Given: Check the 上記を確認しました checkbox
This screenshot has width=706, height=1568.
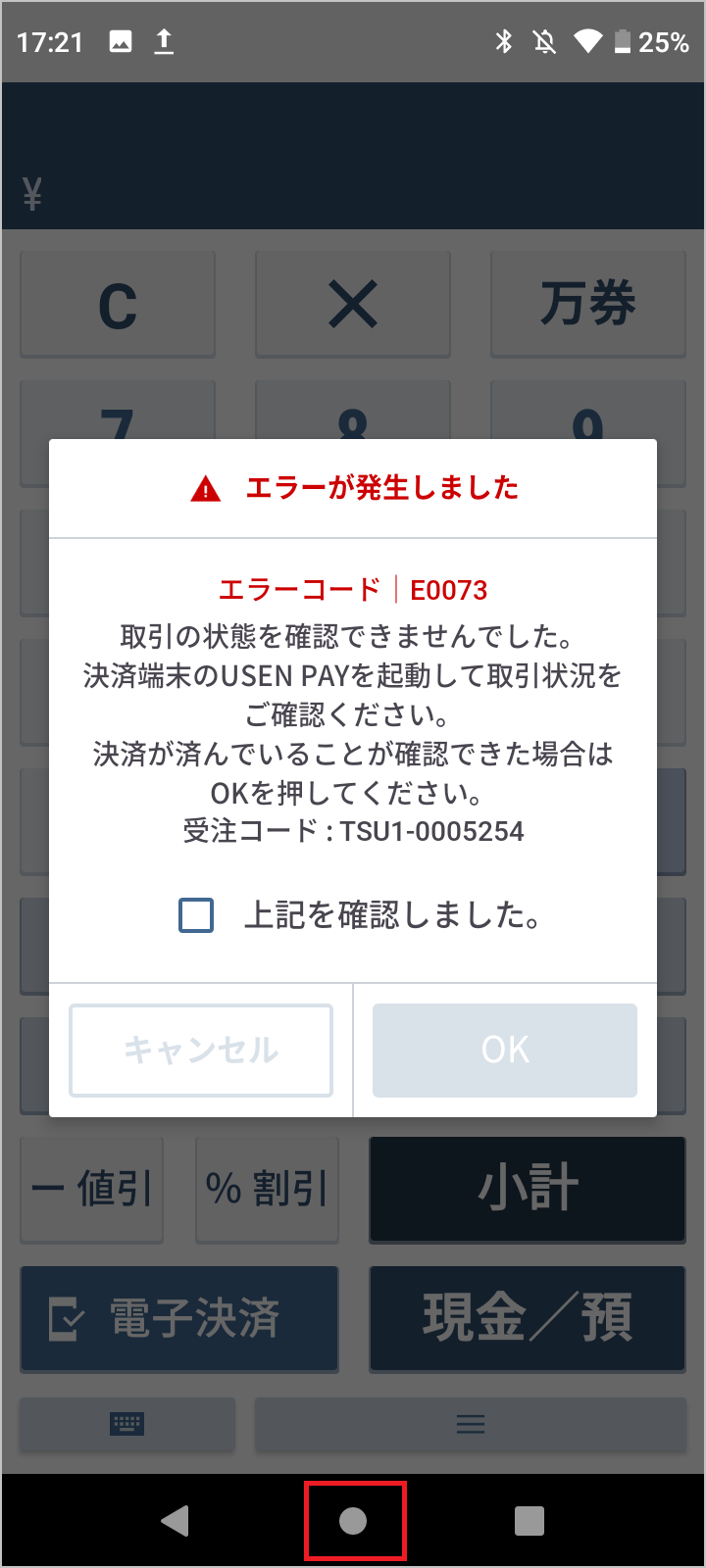Looking at the screenshot, I should 196,916.
